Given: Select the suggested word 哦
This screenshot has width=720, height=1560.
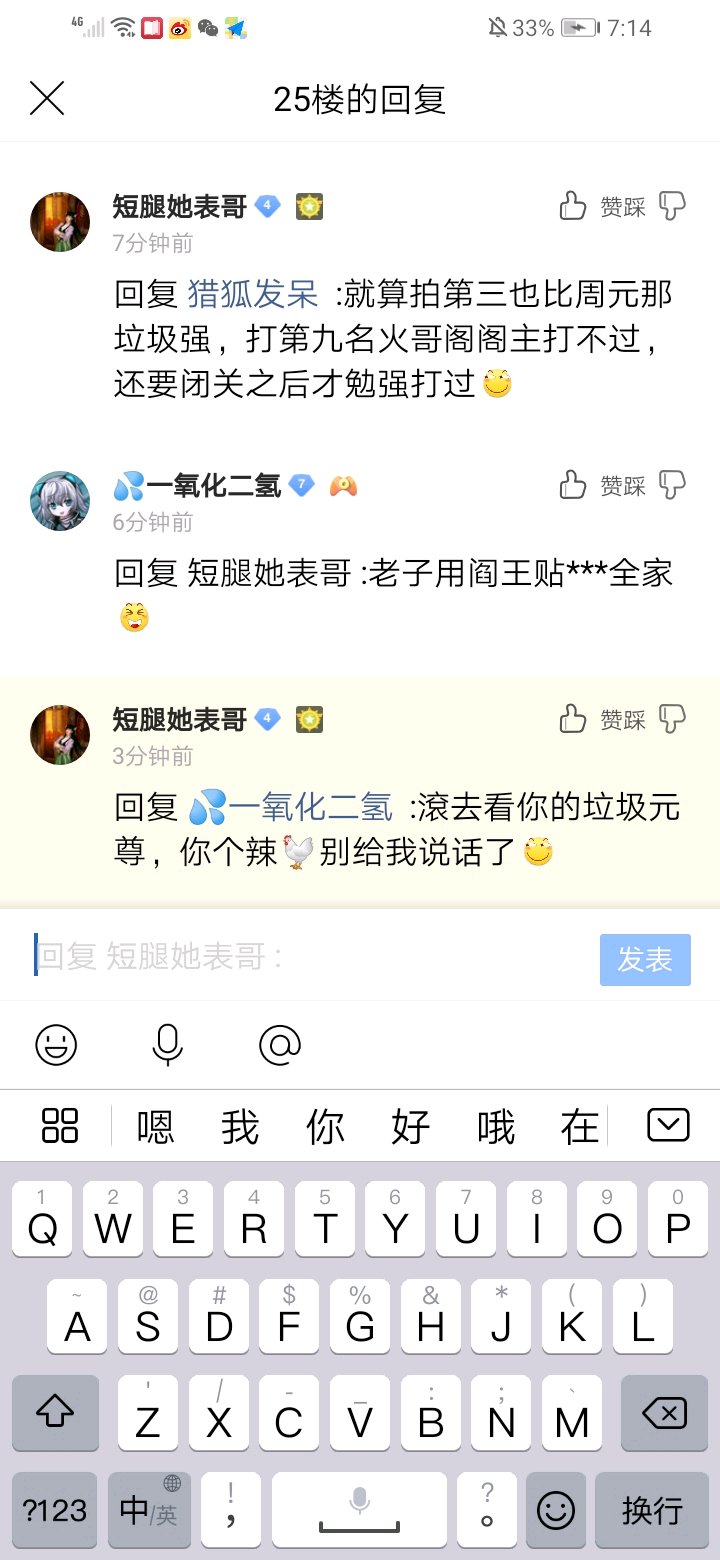Looking at the screenshot, I should [496, 1127].
